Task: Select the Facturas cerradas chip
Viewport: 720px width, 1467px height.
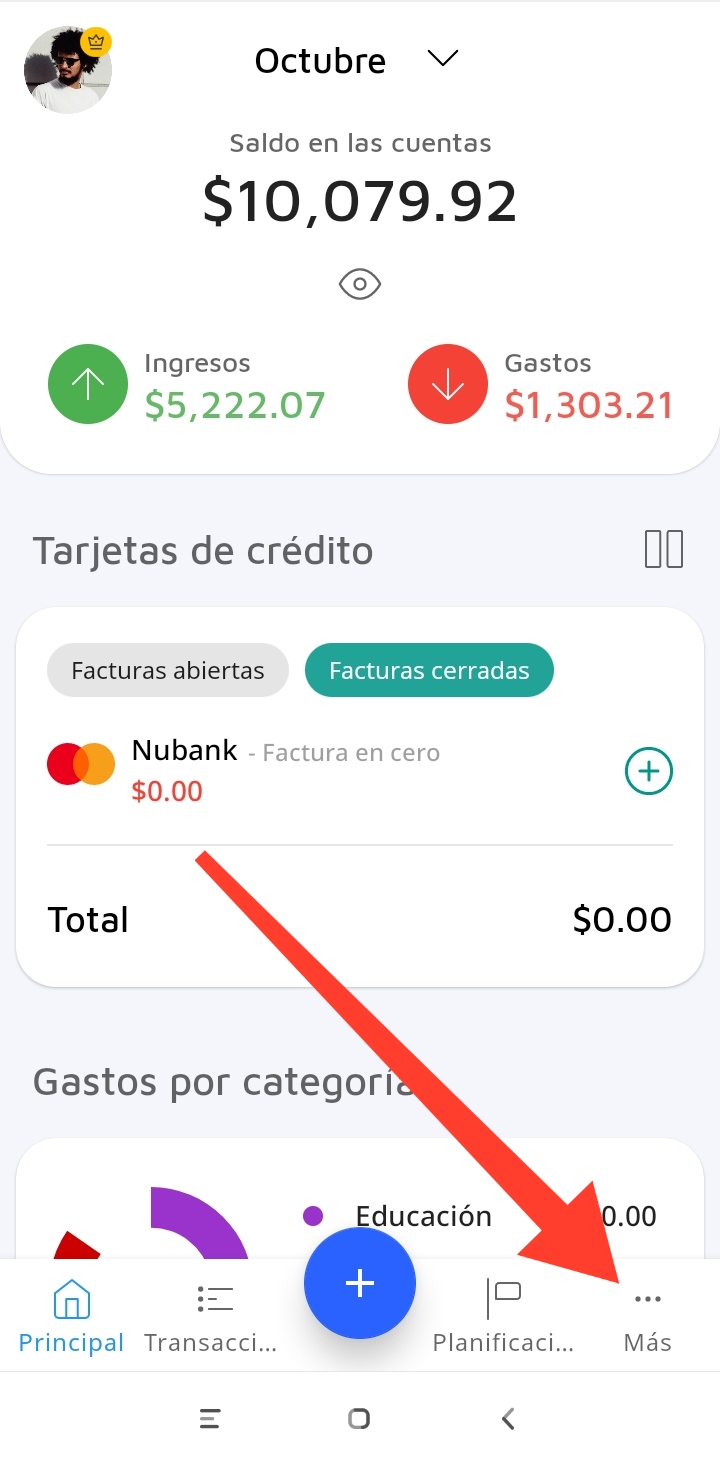Action: (x=429, y=670)
